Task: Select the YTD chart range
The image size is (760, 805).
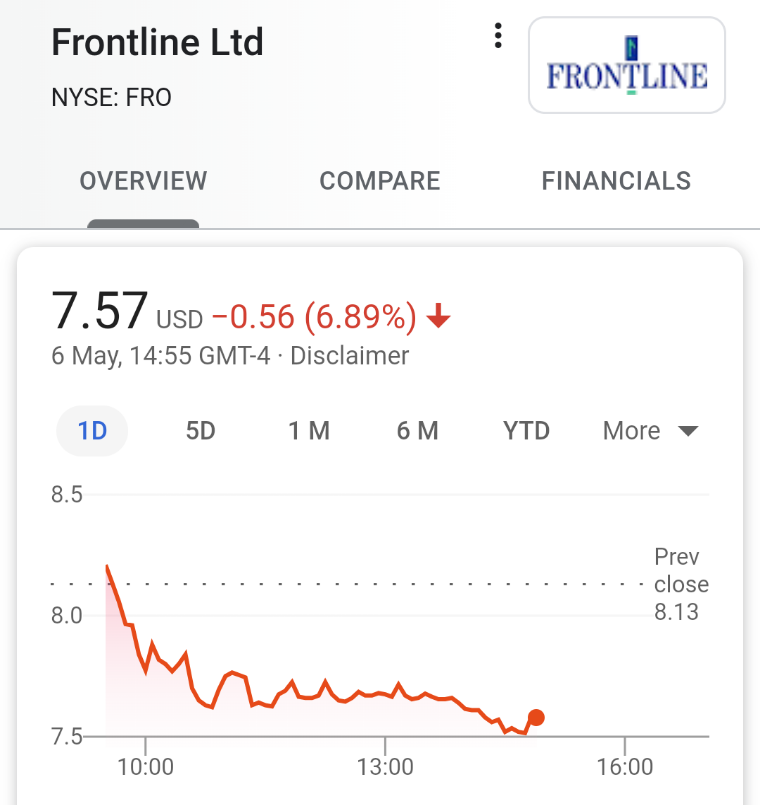Action: [x=526, y=431]
